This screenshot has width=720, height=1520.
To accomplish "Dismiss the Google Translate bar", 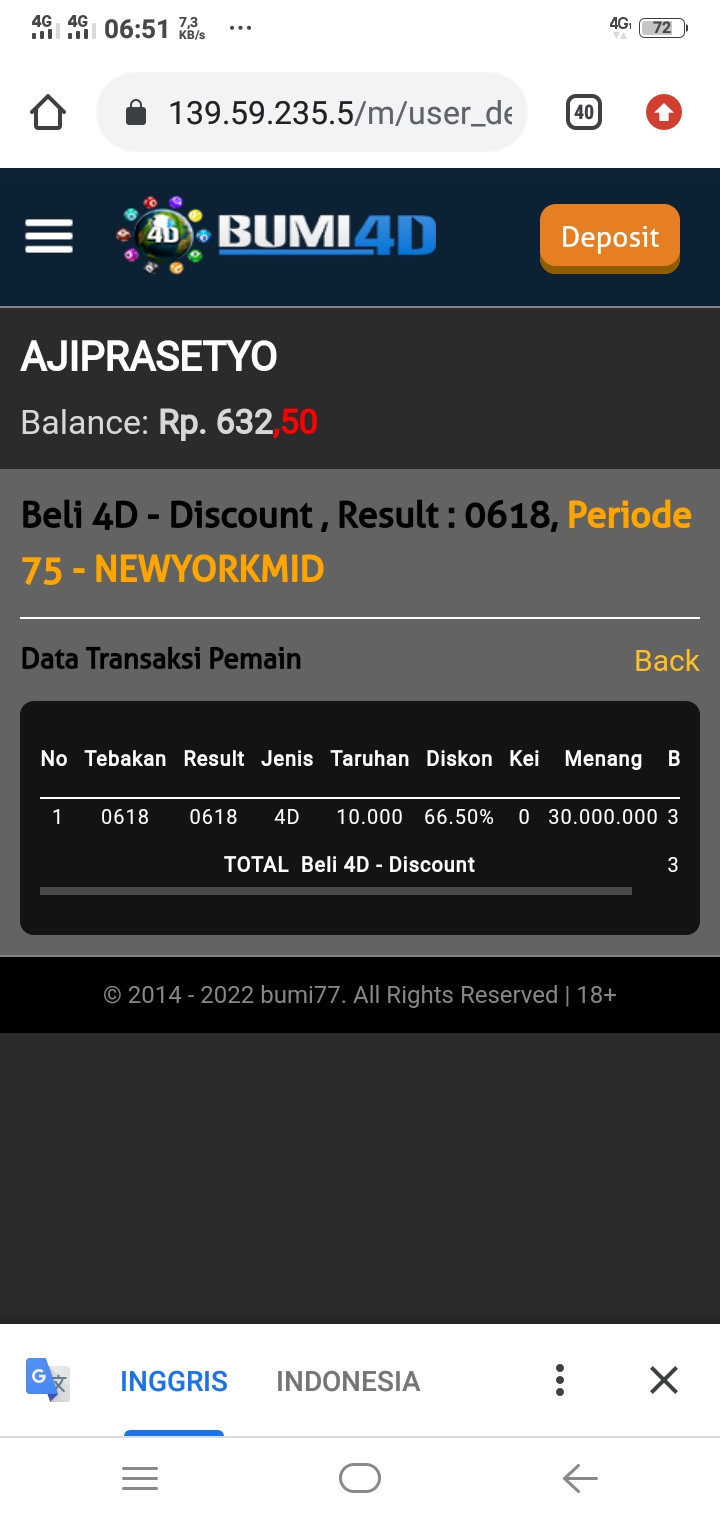I will click(x=663, y=1380).
